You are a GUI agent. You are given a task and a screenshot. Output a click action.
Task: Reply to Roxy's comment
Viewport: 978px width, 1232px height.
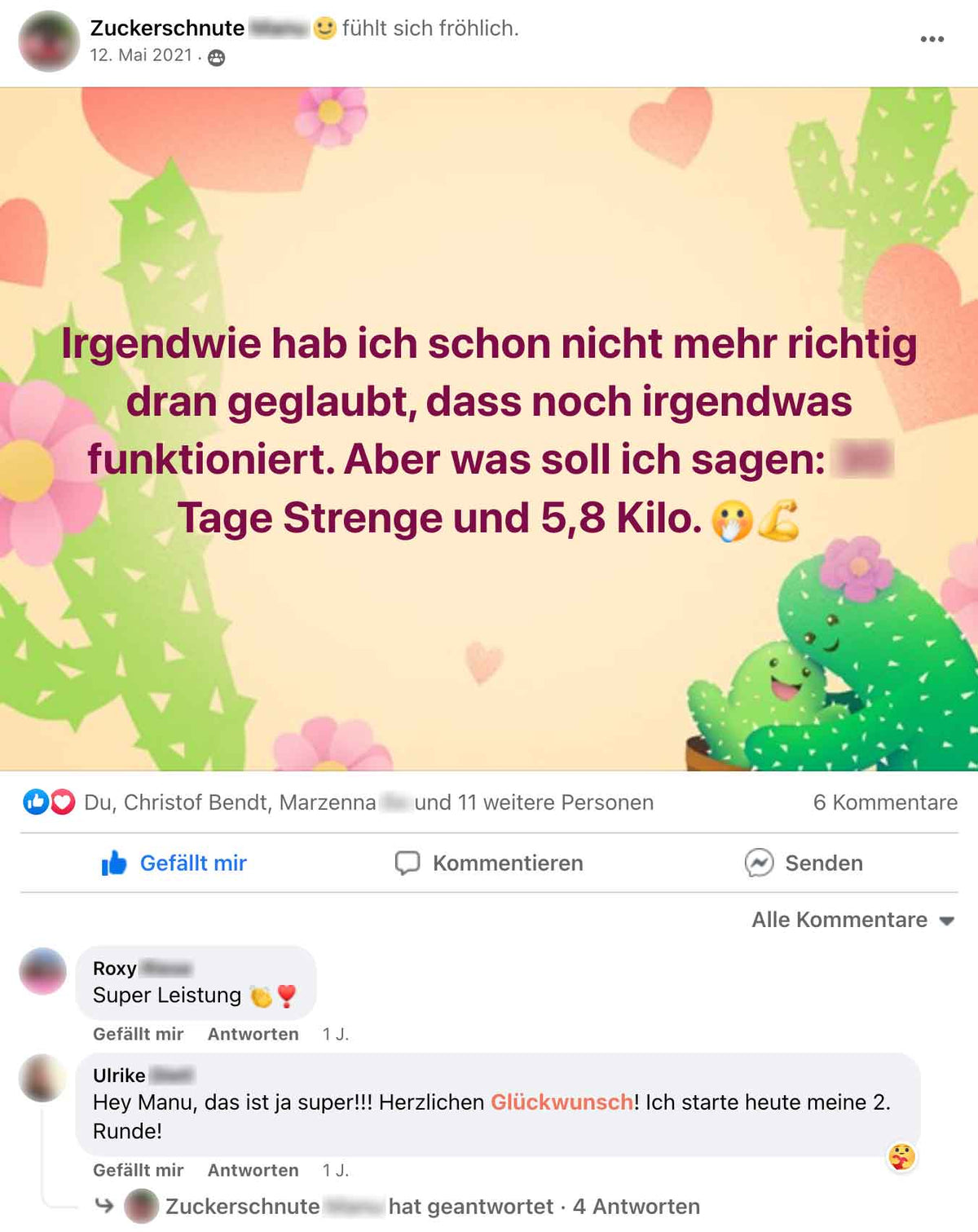pyautogui.click(x=253, y=1034)
